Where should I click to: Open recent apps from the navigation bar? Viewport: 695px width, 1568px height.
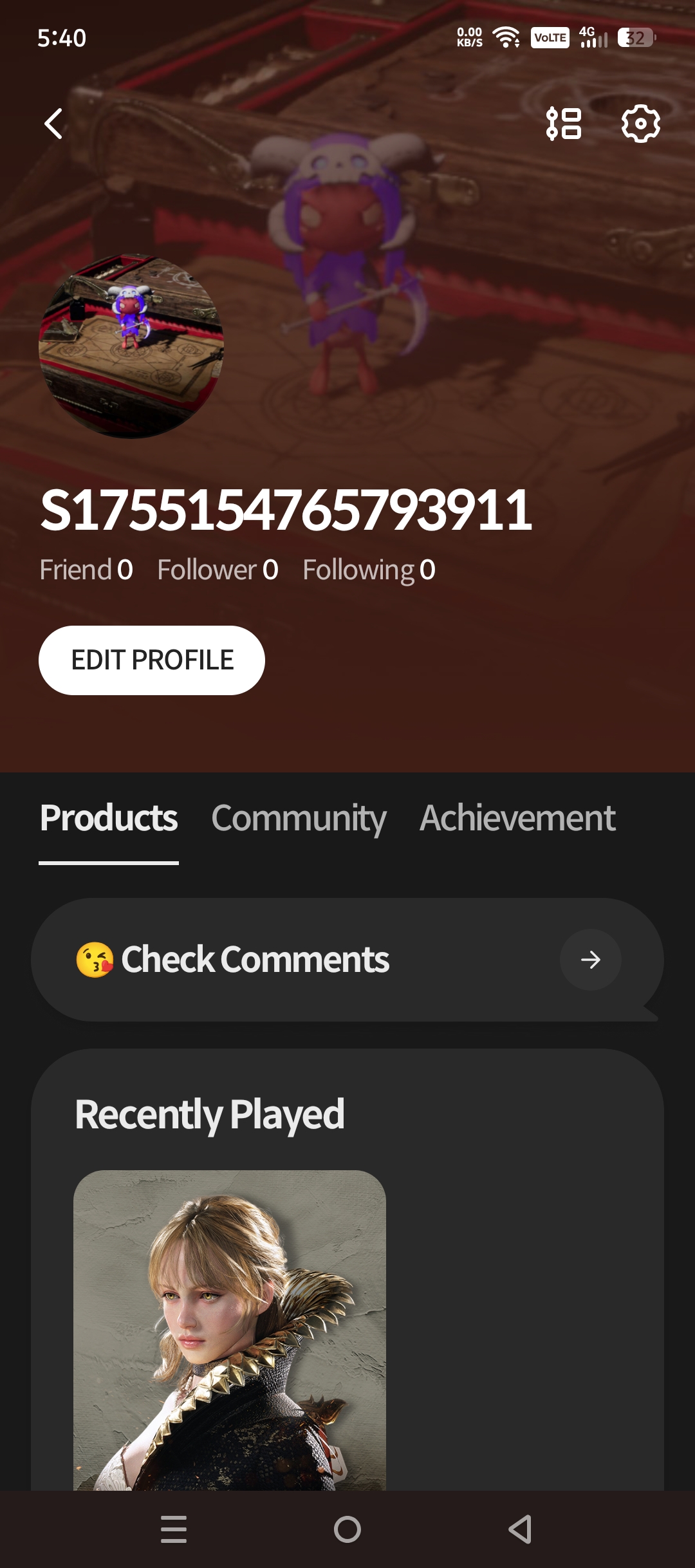(x=174, y=1529)
